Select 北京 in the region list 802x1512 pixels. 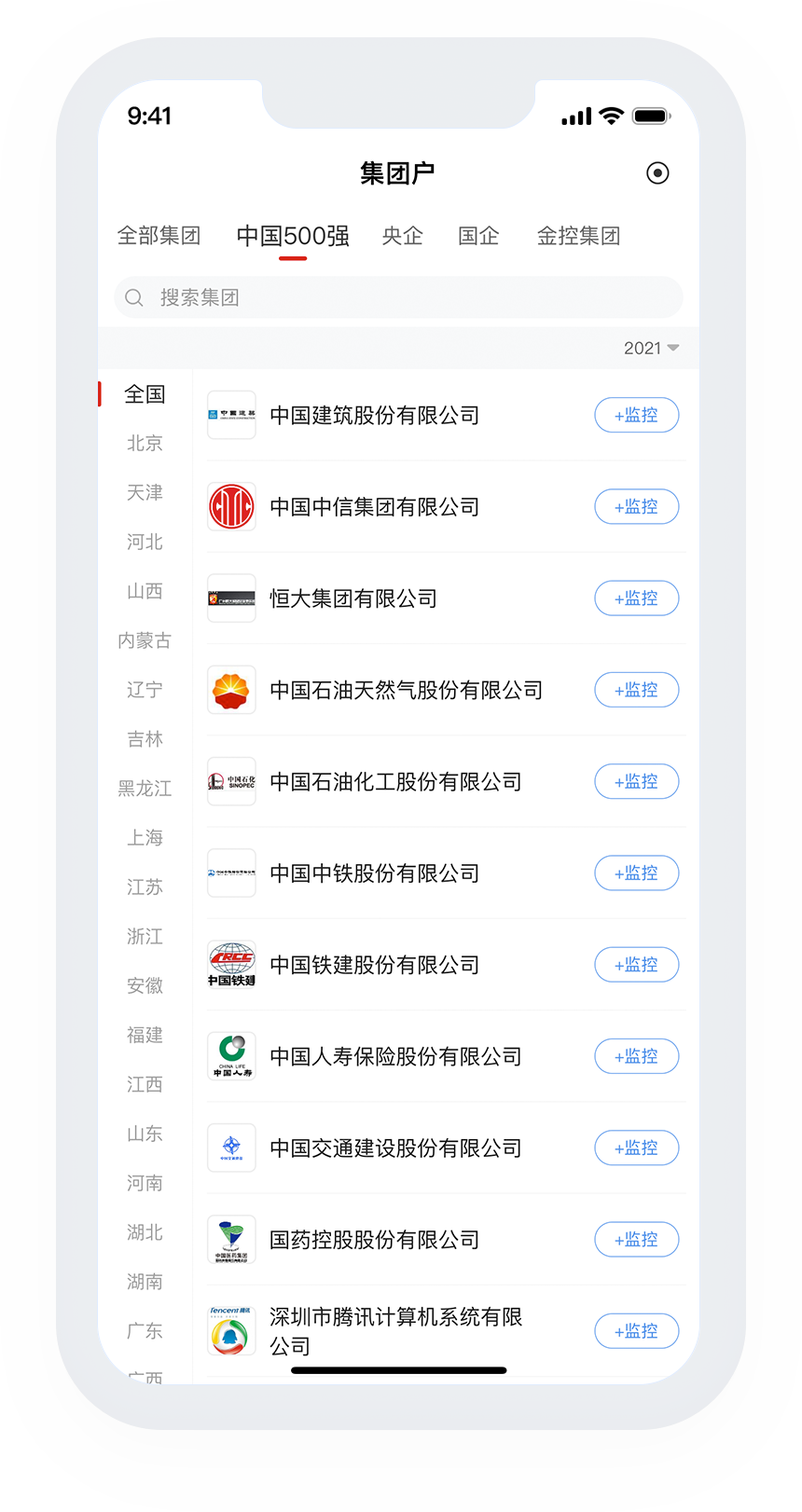145,444
